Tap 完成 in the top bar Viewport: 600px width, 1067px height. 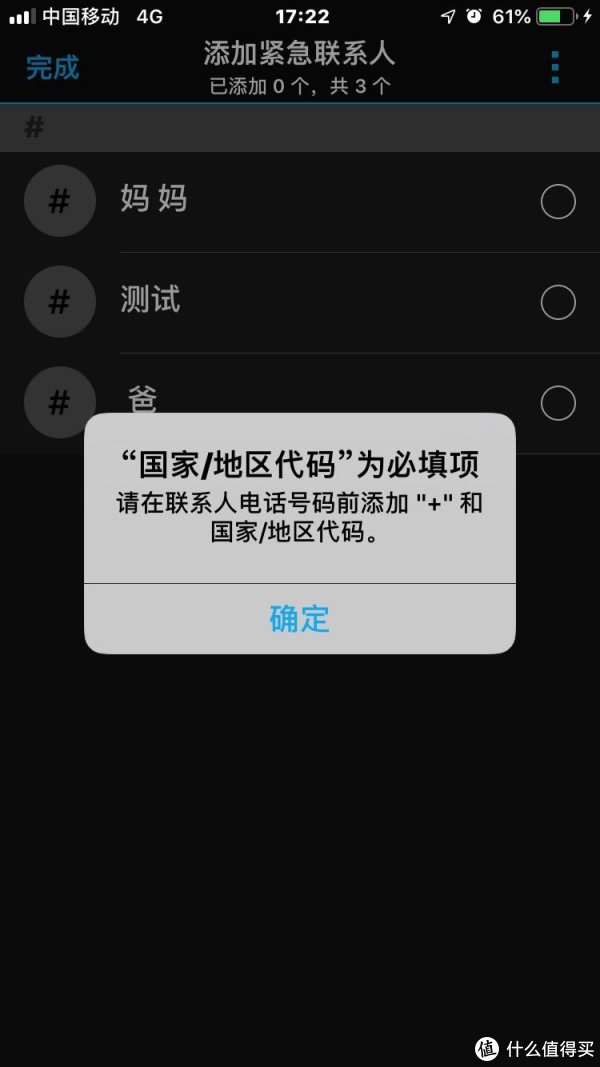pos(52,67)
